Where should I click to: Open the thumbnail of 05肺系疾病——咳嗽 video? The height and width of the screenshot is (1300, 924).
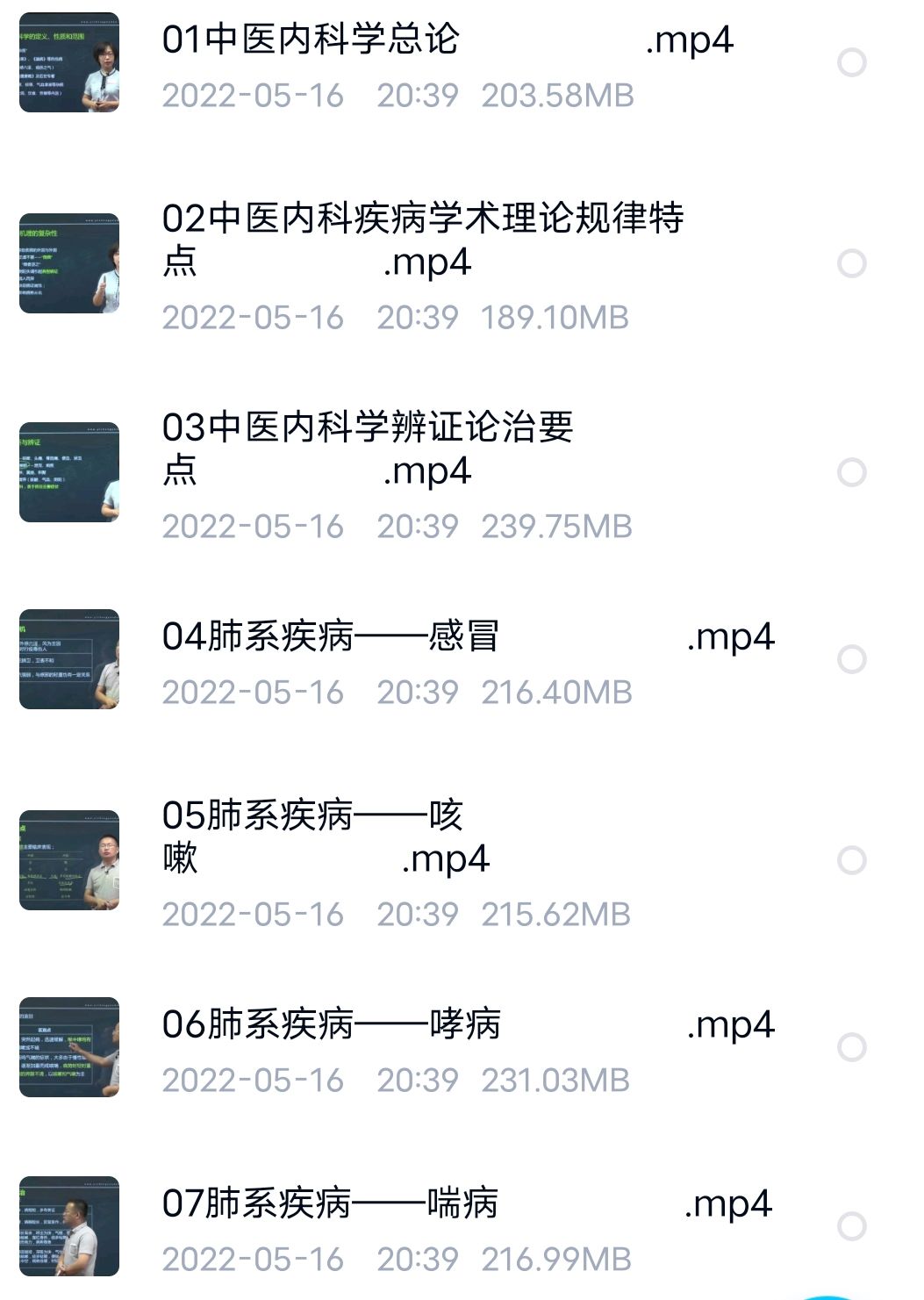70,860
